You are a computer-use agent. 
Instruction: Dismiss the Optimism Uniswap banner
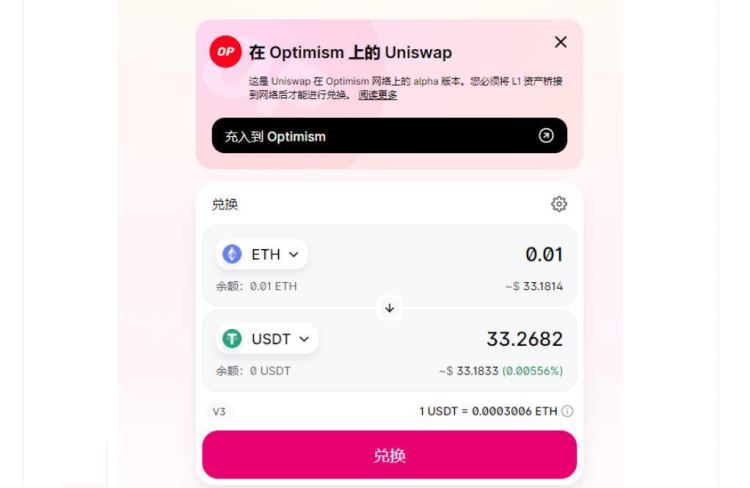(x=560, y=42)
